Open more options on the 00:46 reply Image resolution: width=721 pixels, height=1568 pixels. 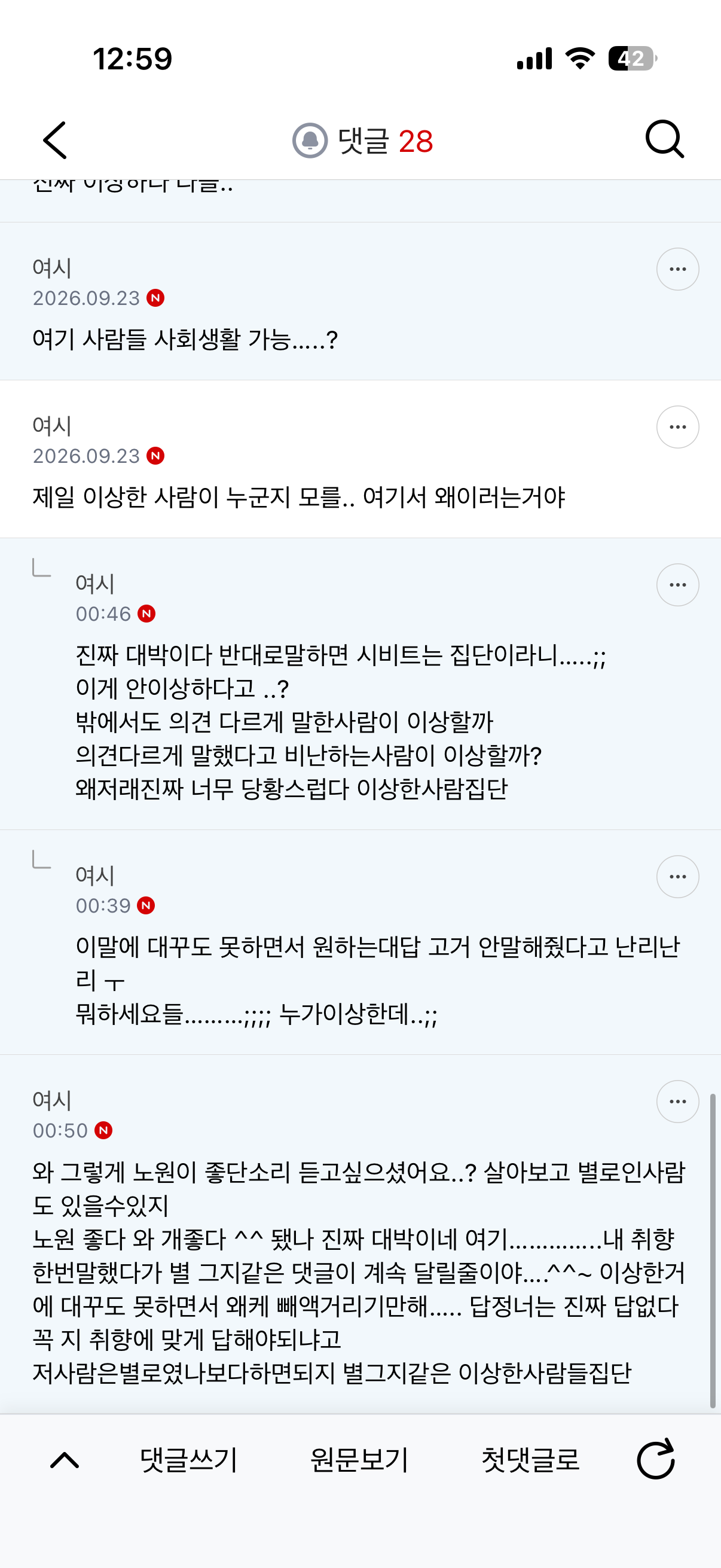[677, 584]
